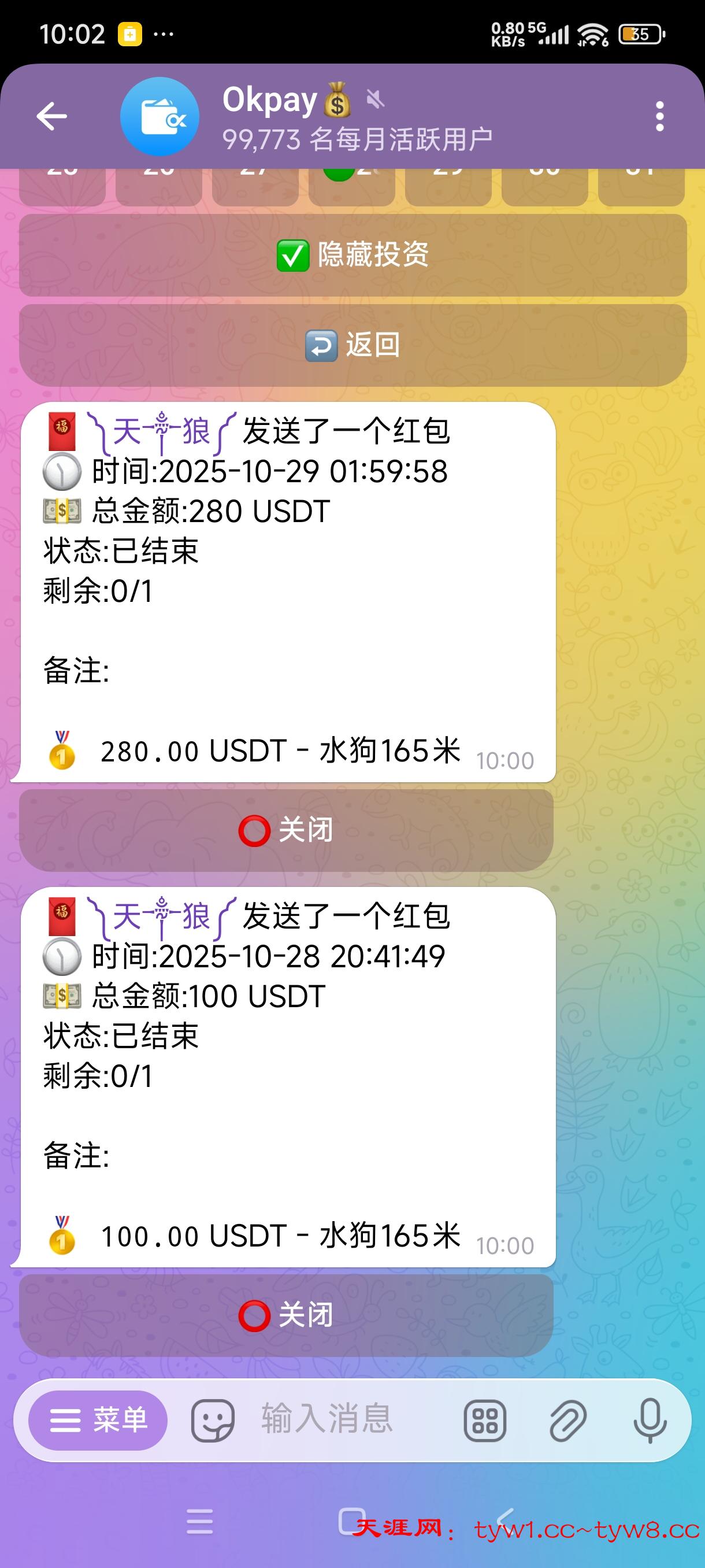Tap the 返回 button

click(x=353, y=345)
